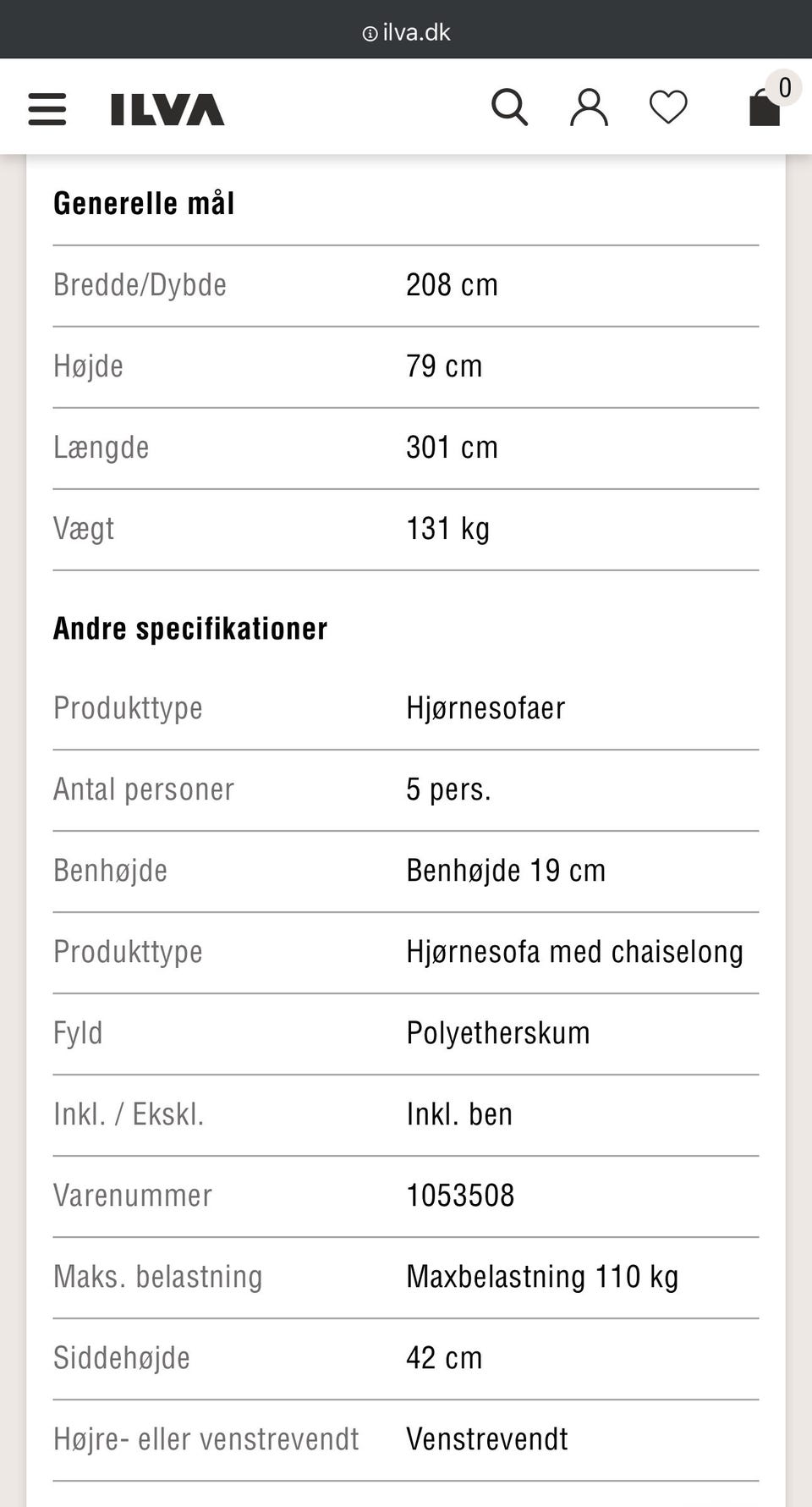812x1507 pixels.
Task: Tap the site info icon beside ilva.dk
Action: coord(369,32)
